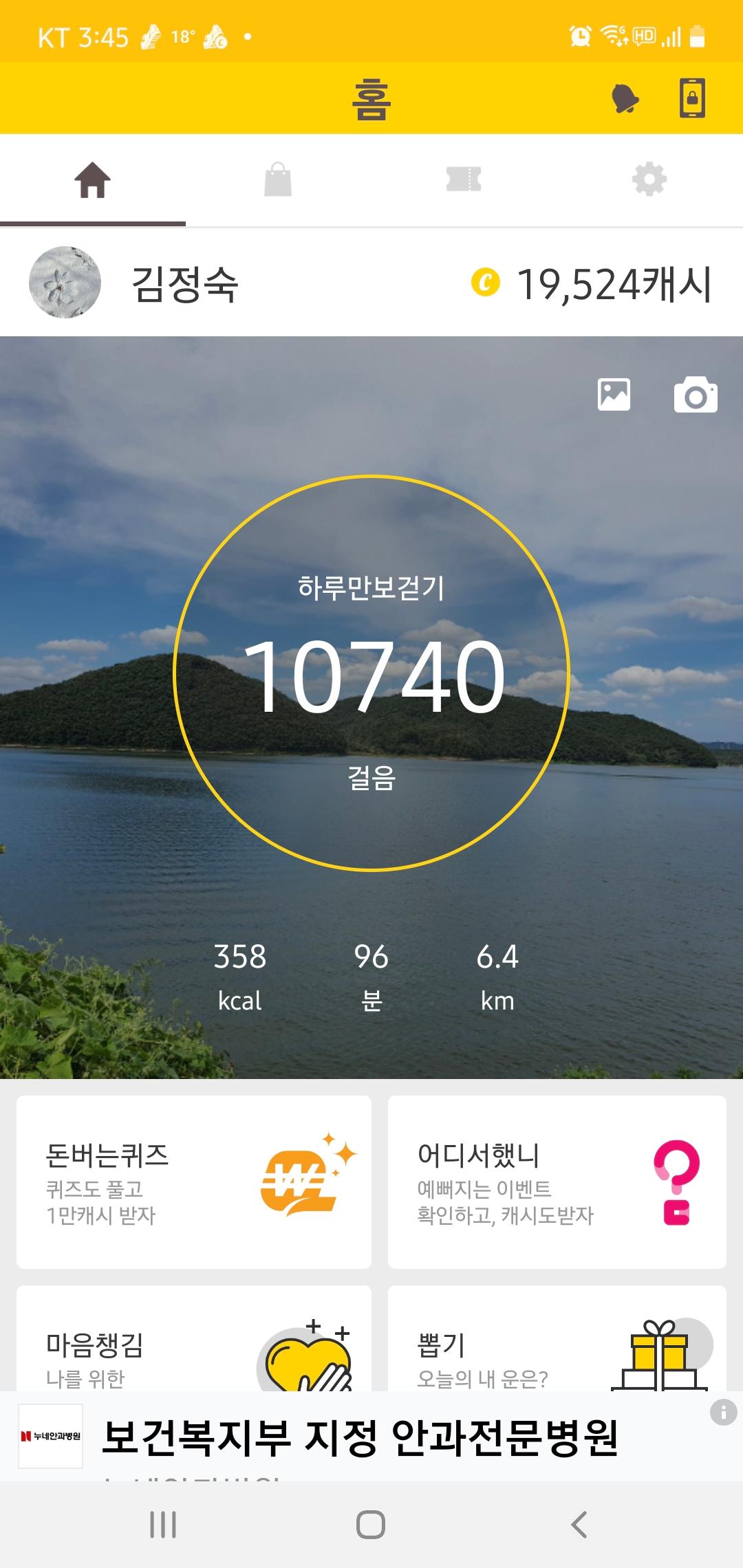
Task: Go back with the system back button
Action: coord(579,1525)
